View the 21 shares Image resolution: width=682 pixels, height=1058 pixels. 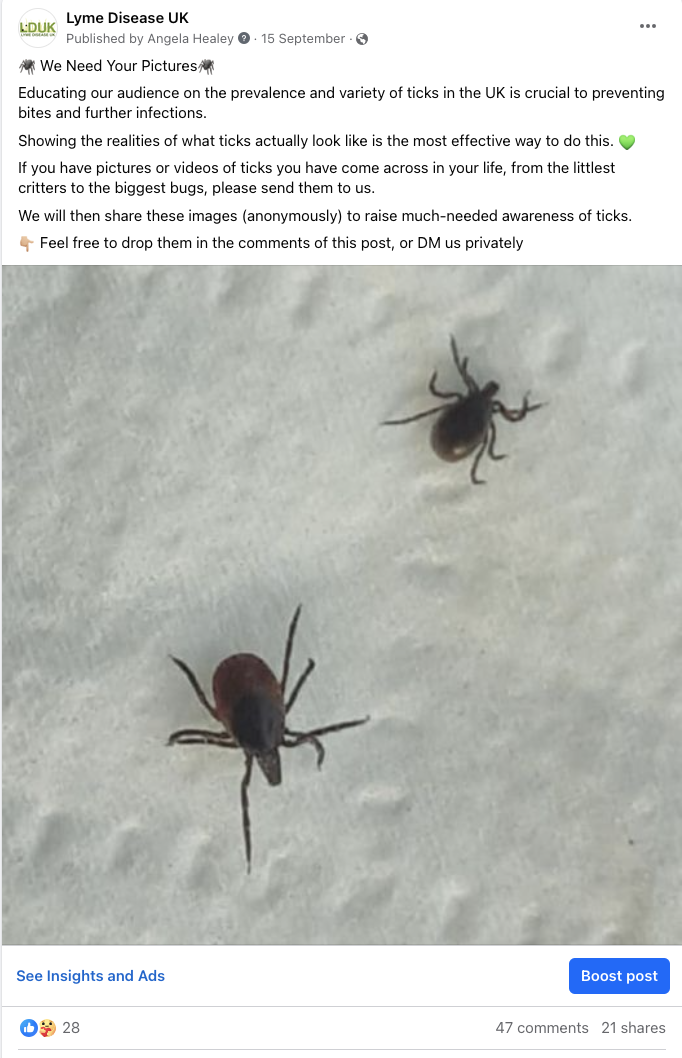[633, 1027]
